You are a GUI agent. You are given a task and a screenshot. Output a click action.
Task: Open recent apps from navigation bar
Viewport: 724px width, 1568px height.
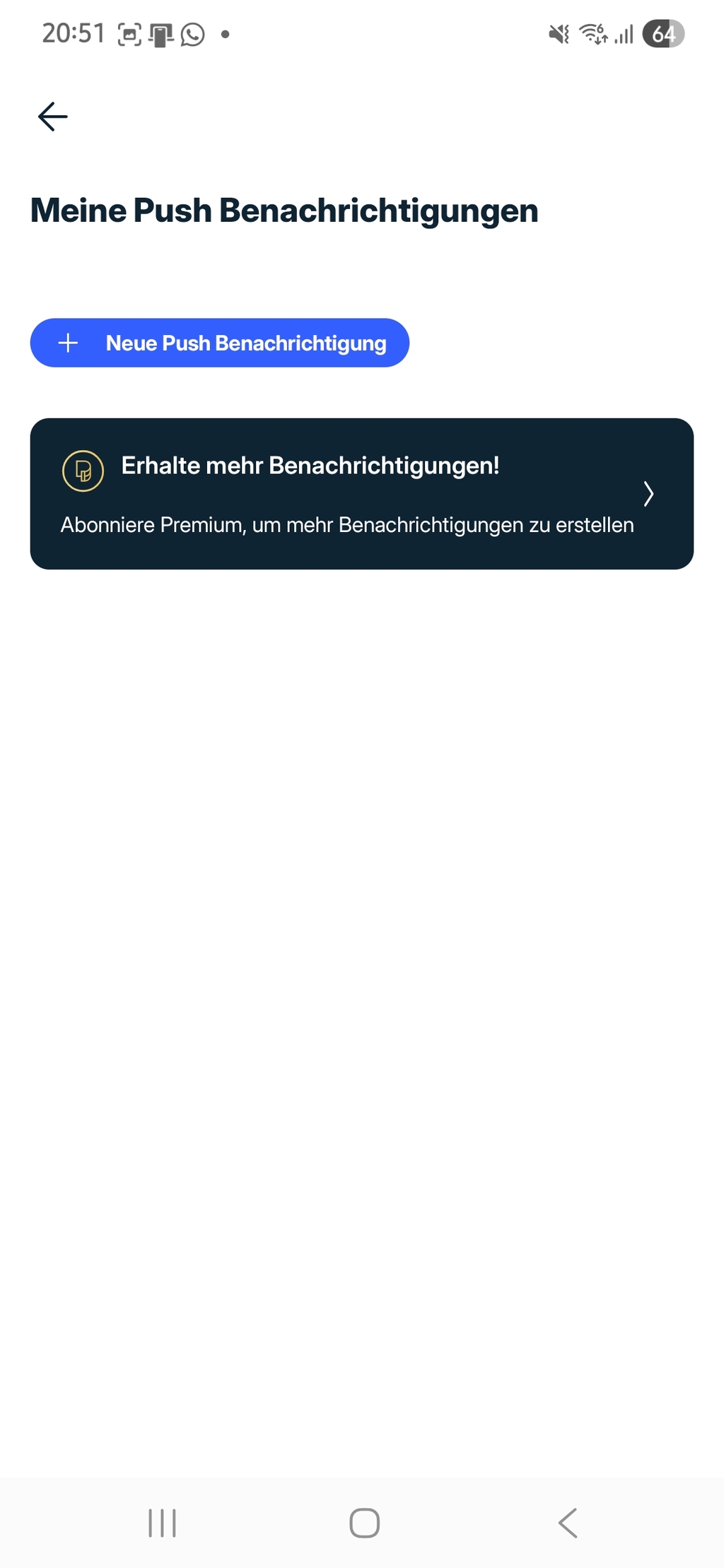pos(162,1522)
